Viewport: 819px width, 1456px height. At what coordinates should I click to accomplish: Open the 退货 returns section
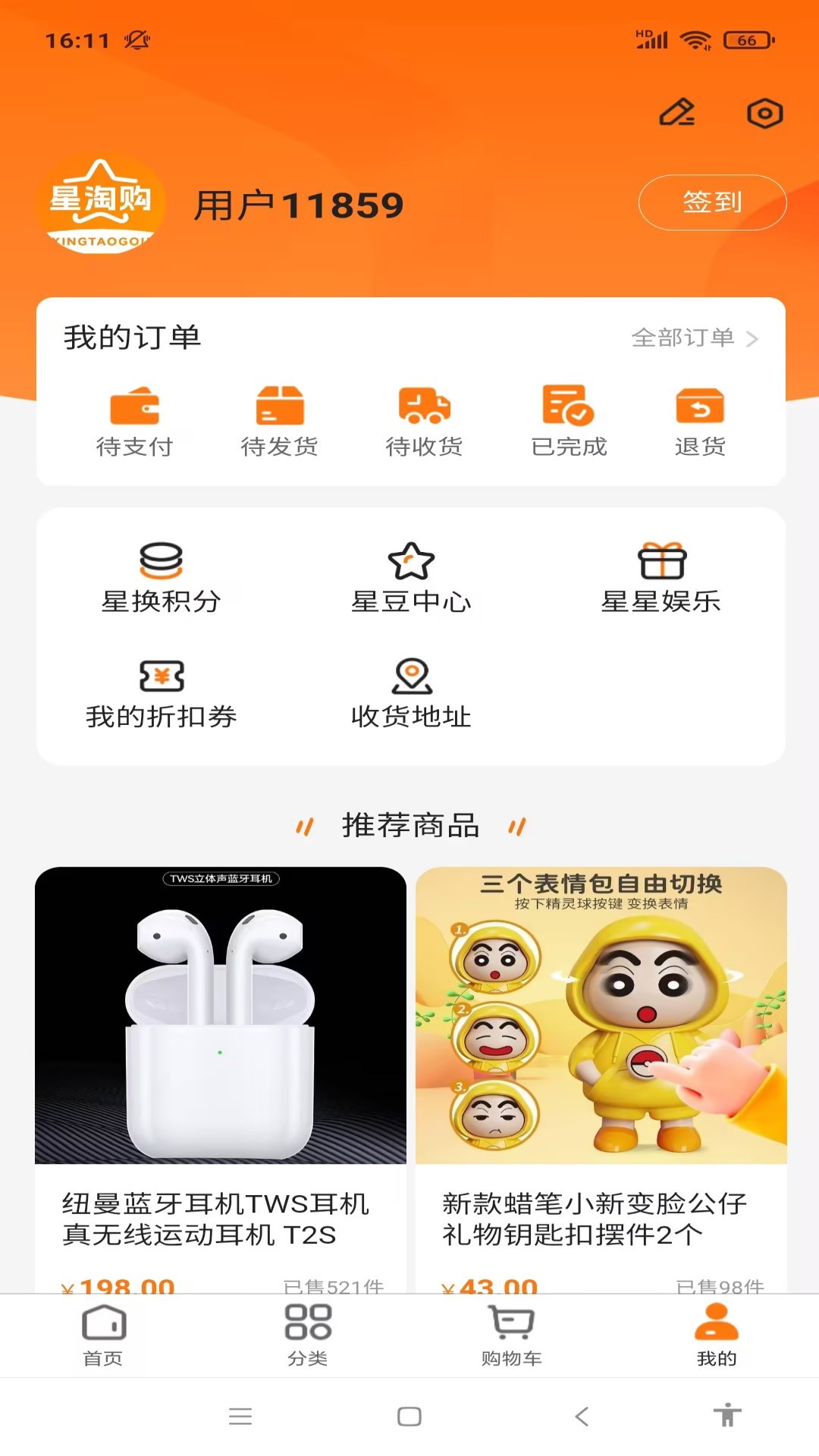coord(701,419)
